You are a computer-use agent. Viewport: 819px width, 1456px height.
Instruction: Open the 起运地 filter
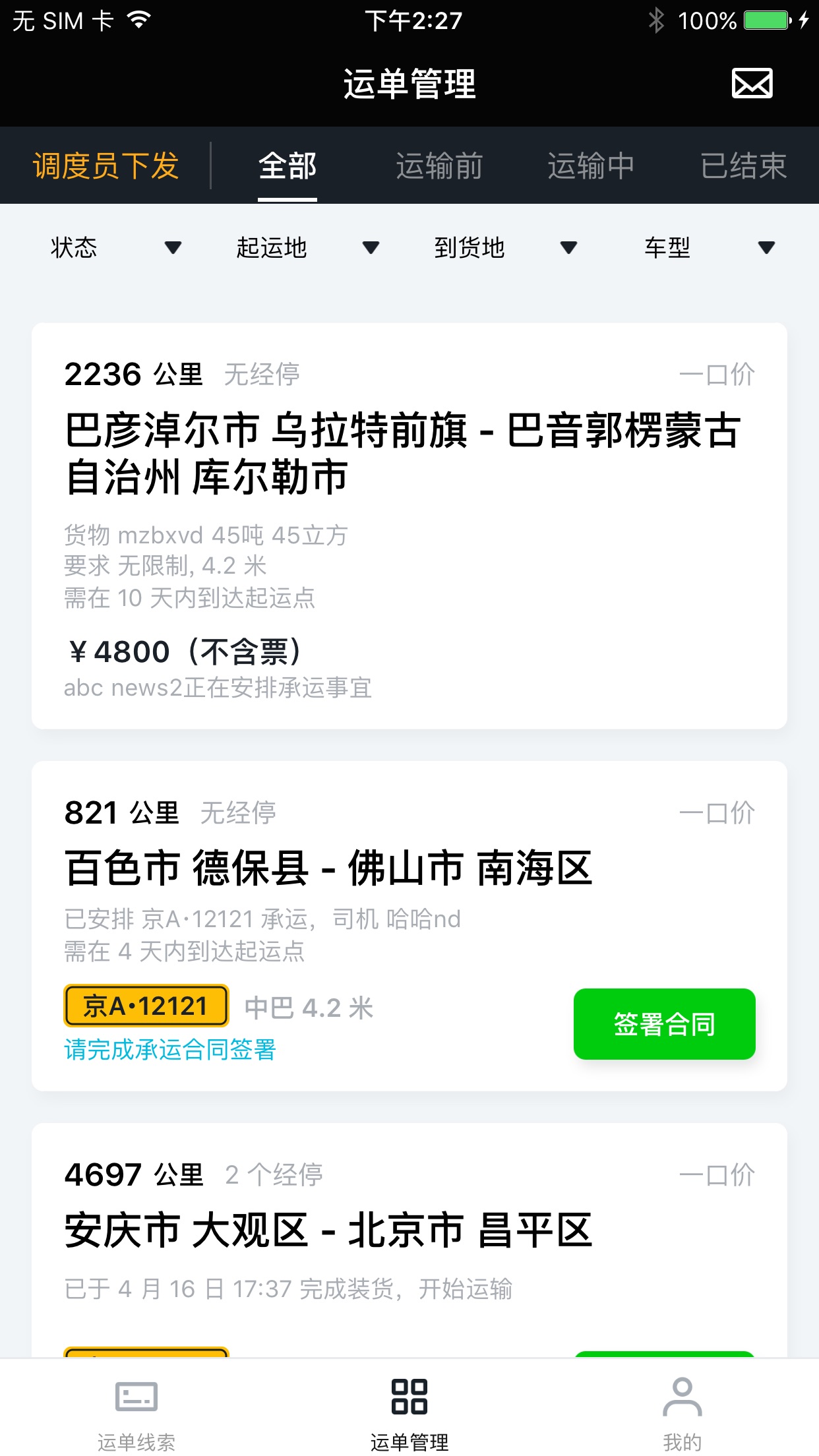(x=307, y=248)
